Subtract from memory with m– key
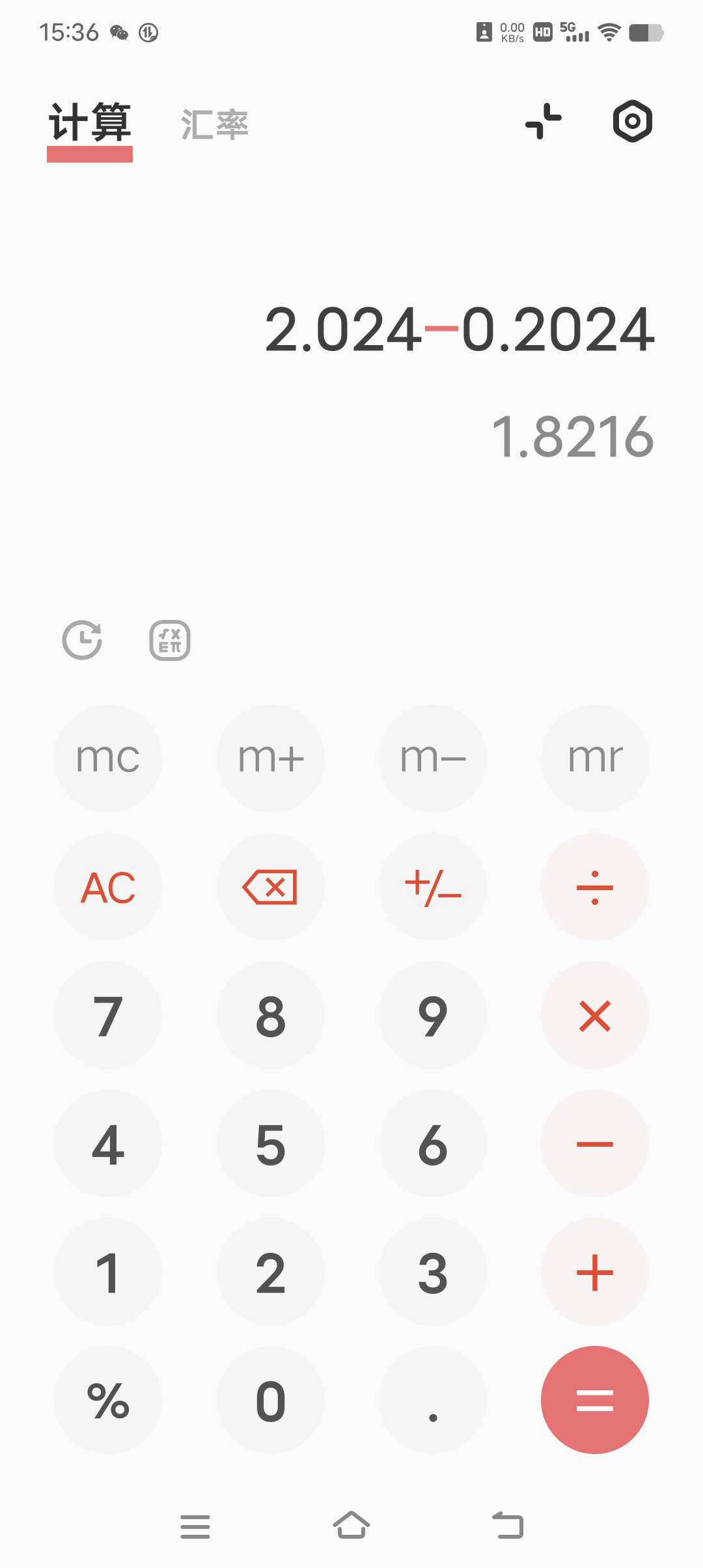 coord(432,758)
